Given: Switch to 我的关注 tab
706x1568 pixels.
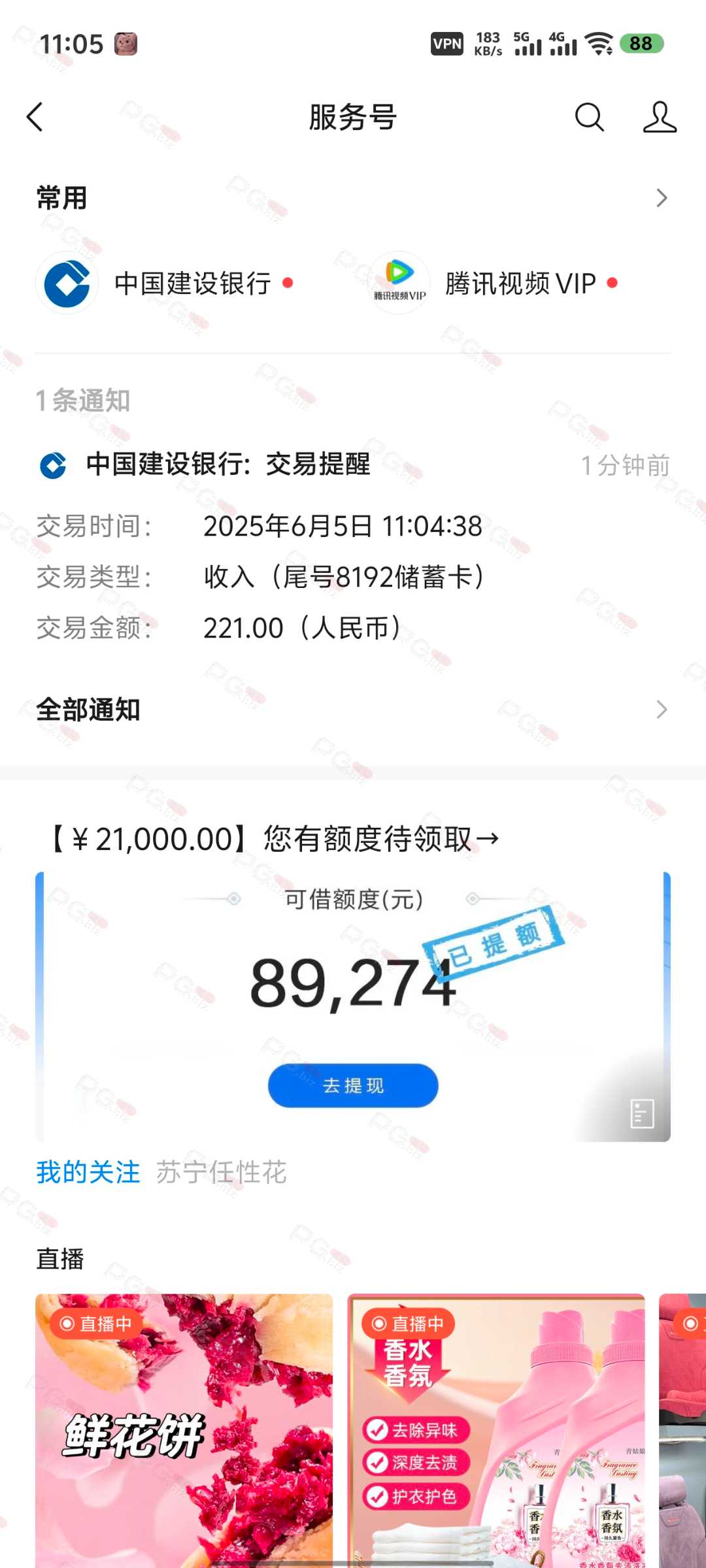Looking at the screenshot, I should click(x=88, y=1172).
